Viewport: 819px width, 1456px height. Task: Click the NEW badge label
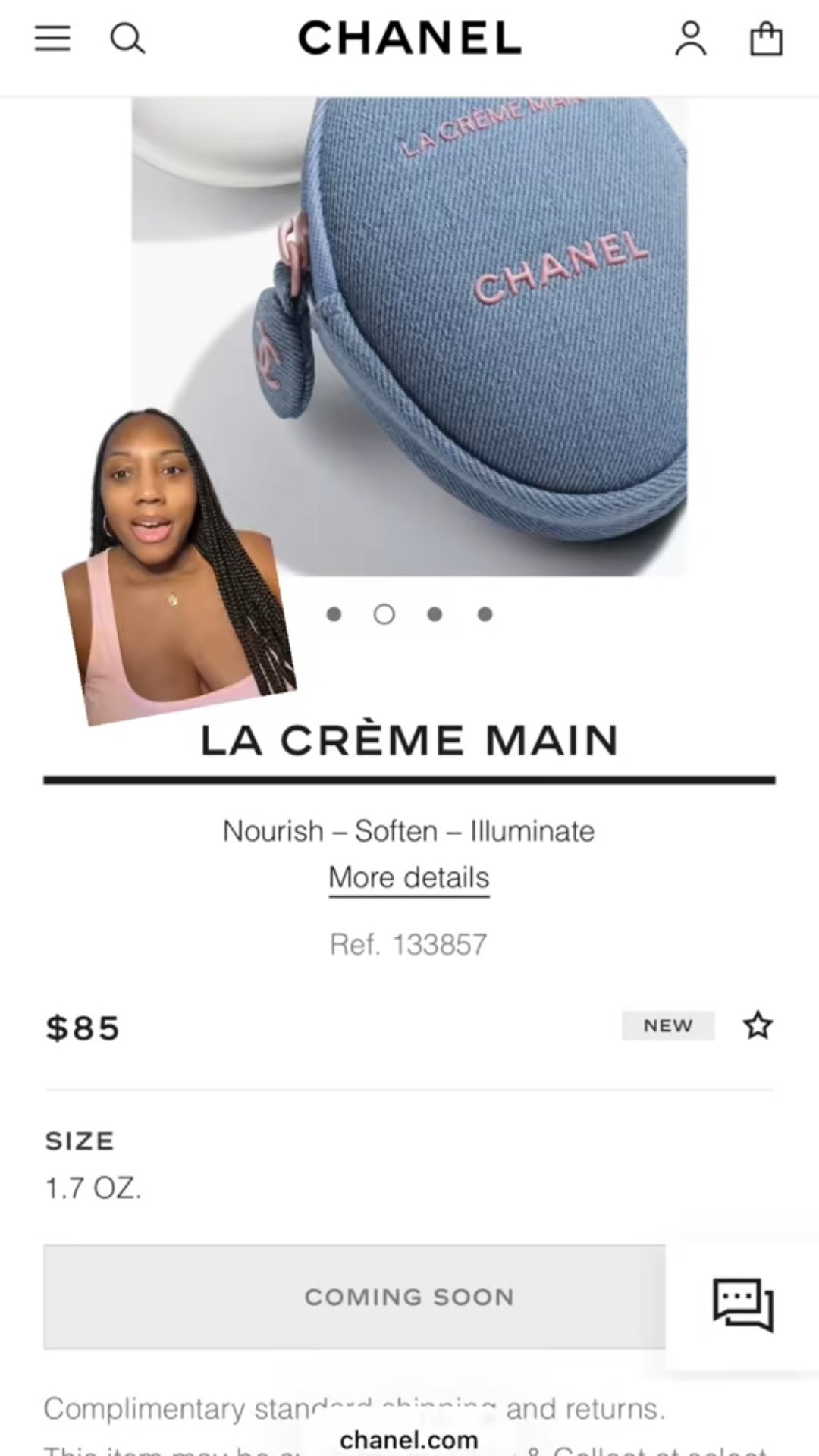coord(667,1025)
